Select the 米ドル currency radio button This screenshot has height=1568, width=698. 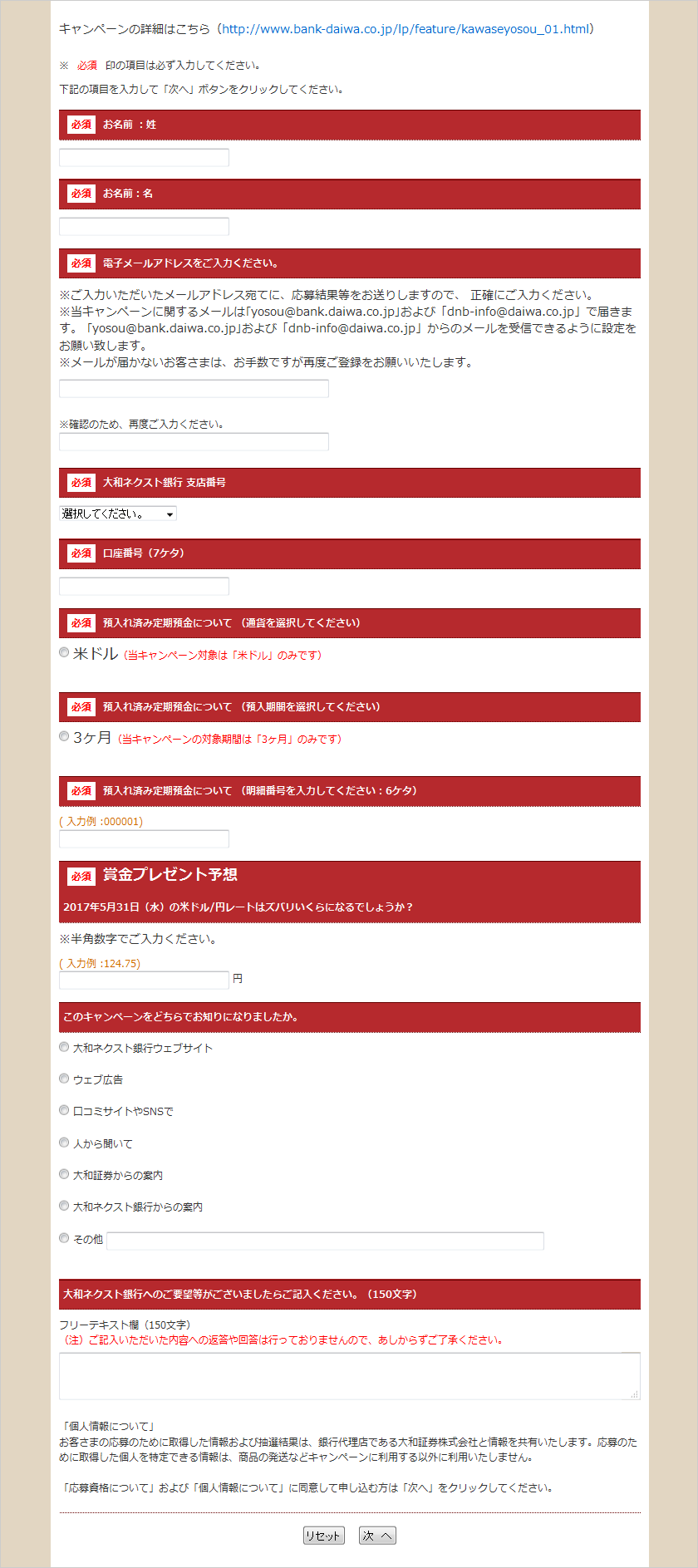[64, 653]
